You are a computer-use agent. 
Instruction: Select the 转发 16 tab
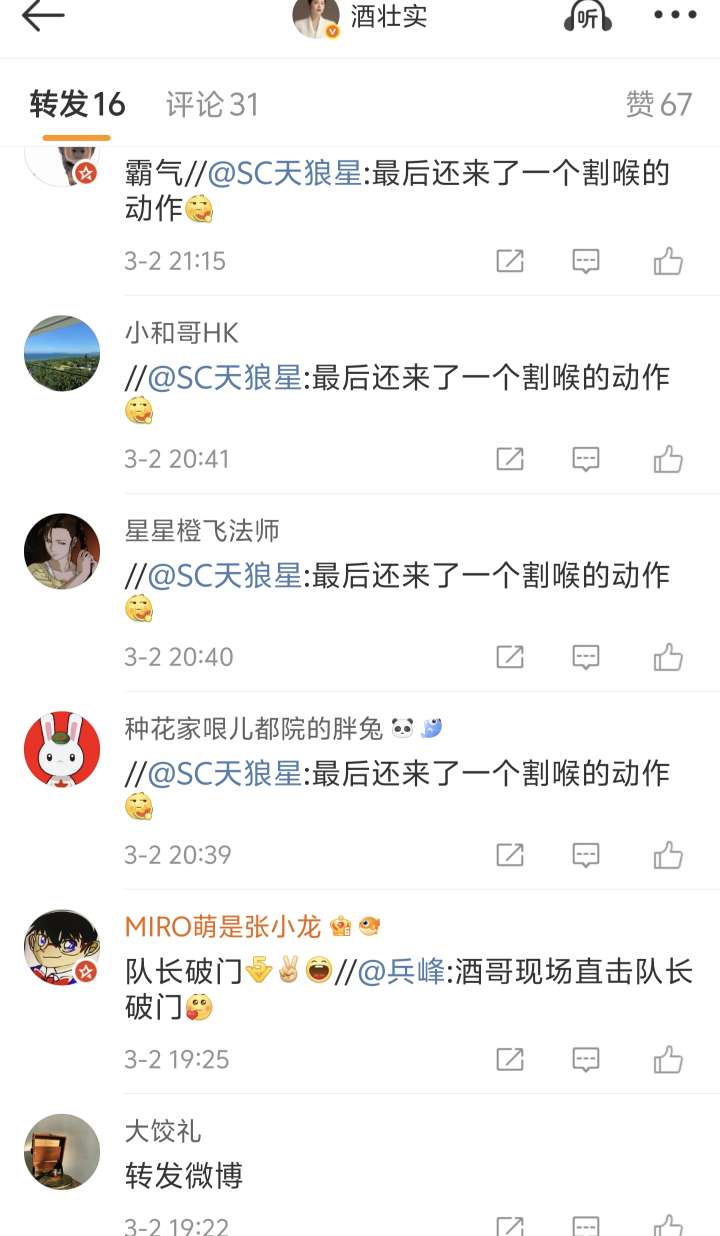77,104
